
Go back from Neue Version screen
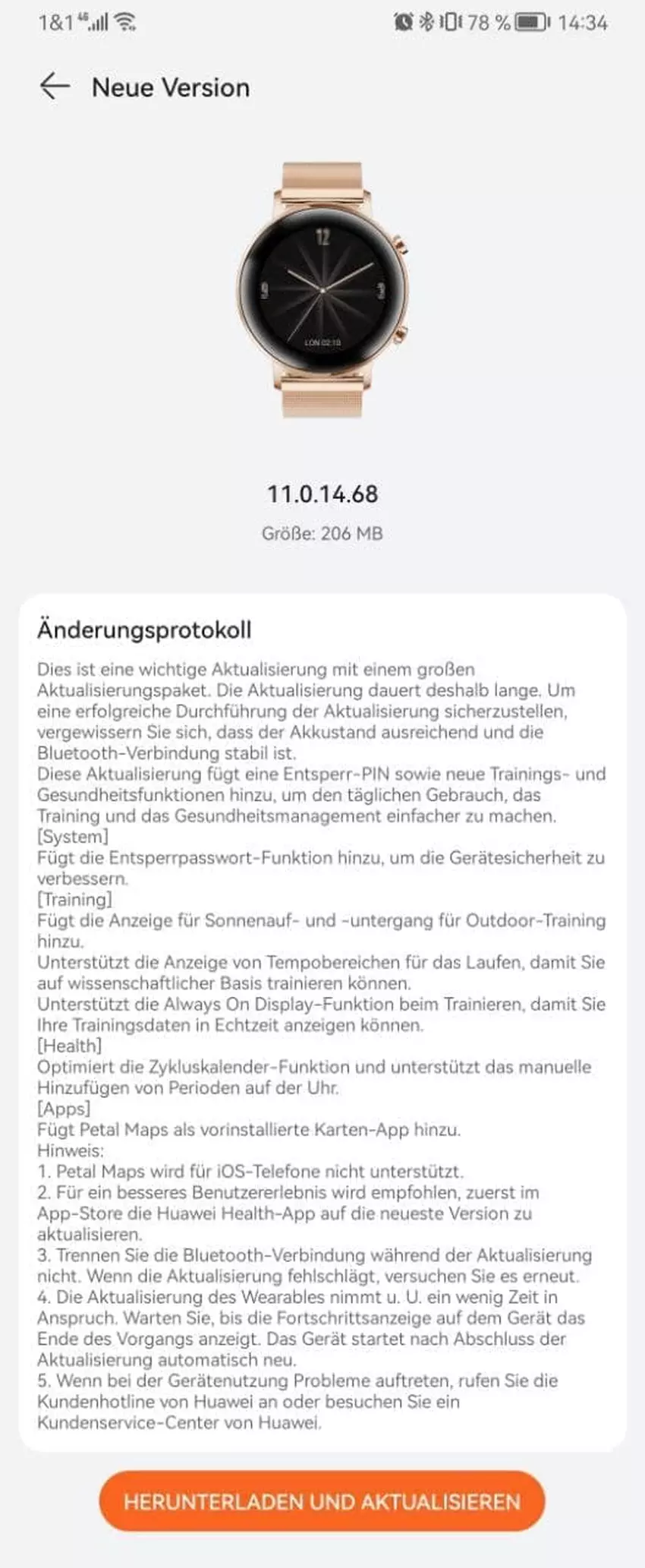point(55,87)
